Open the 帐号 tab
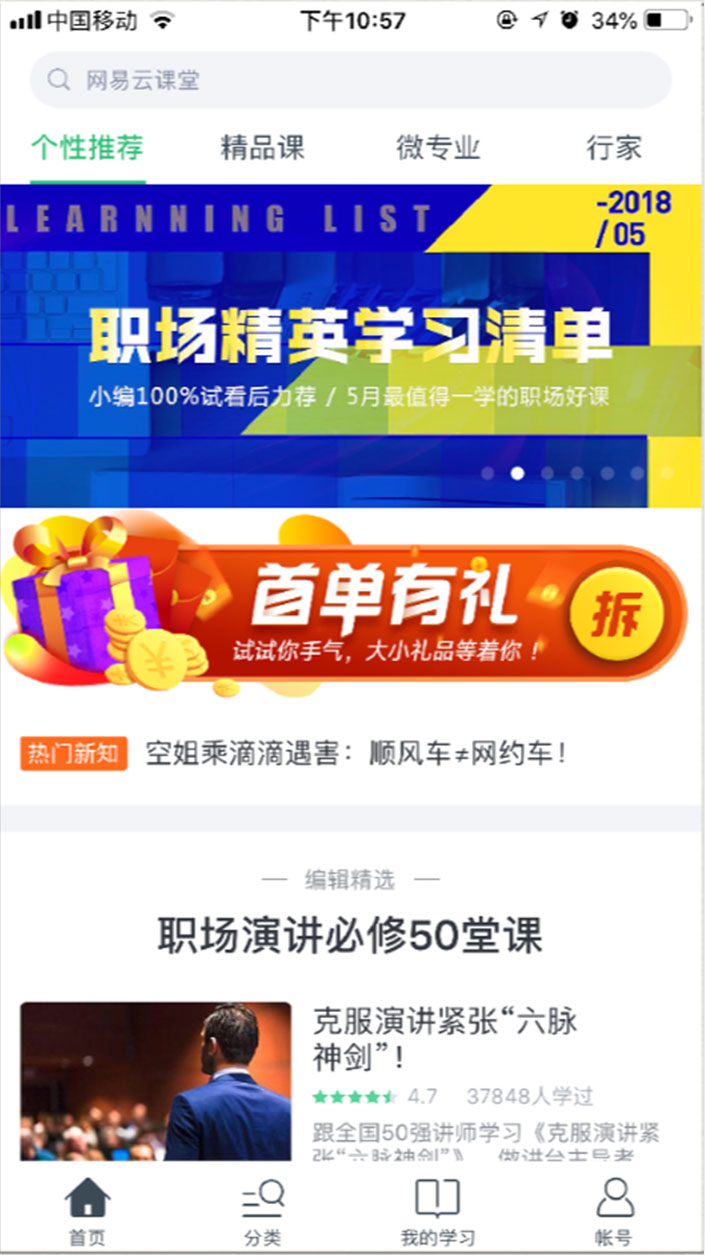 tap(614, 1211)
